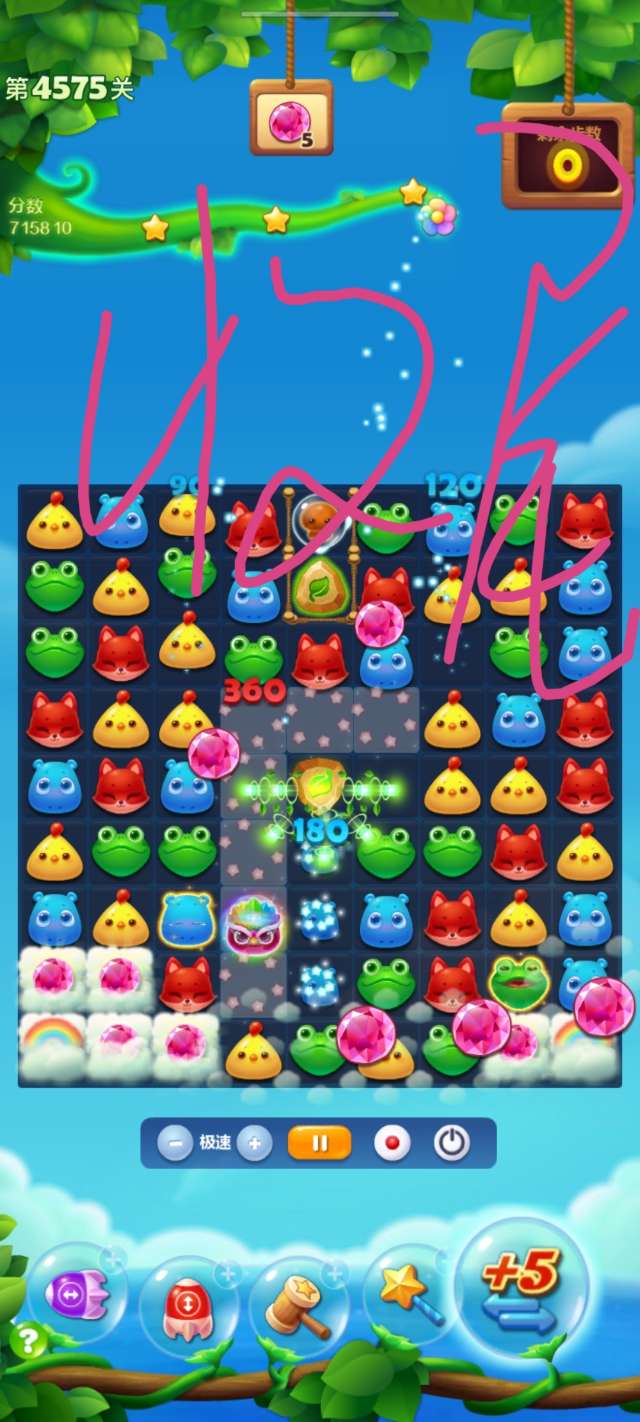
Task: Use the purple horizontal rocket booster
Action: coord(76,1295)
